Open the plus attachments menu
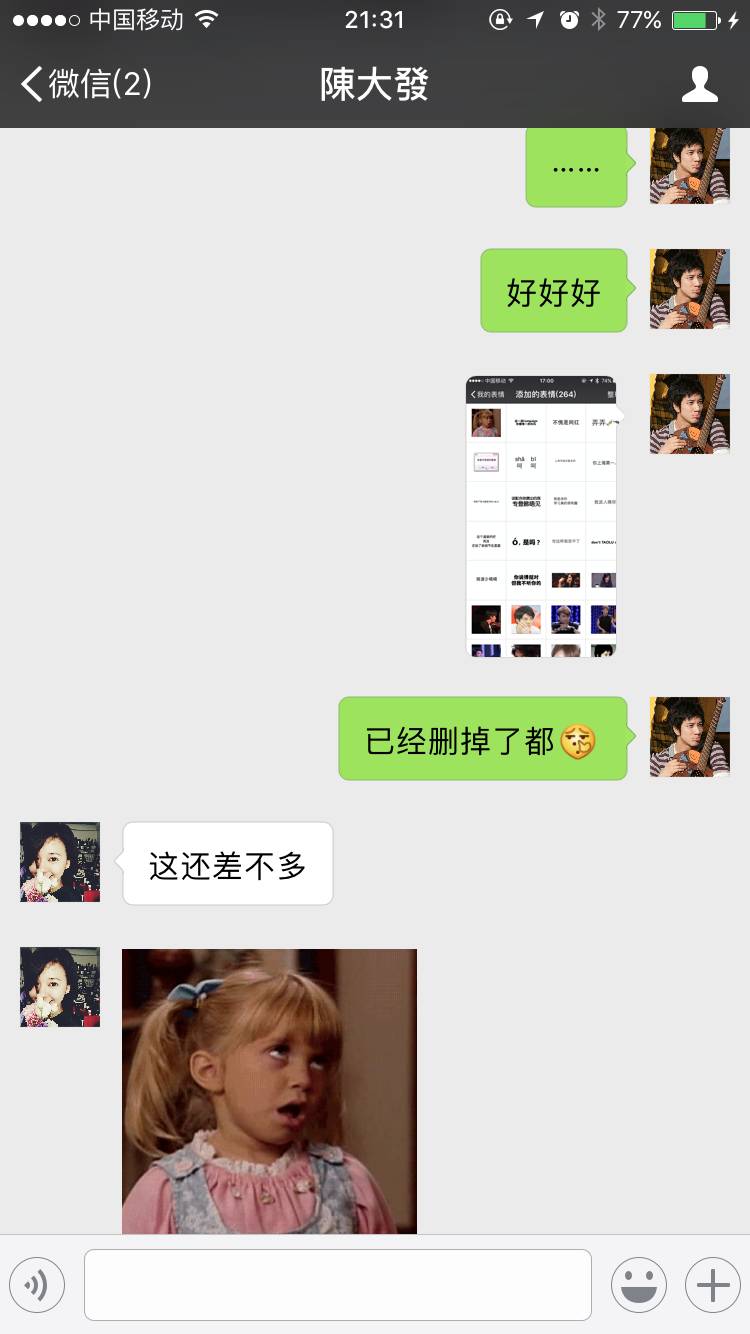 (712, 1285)
